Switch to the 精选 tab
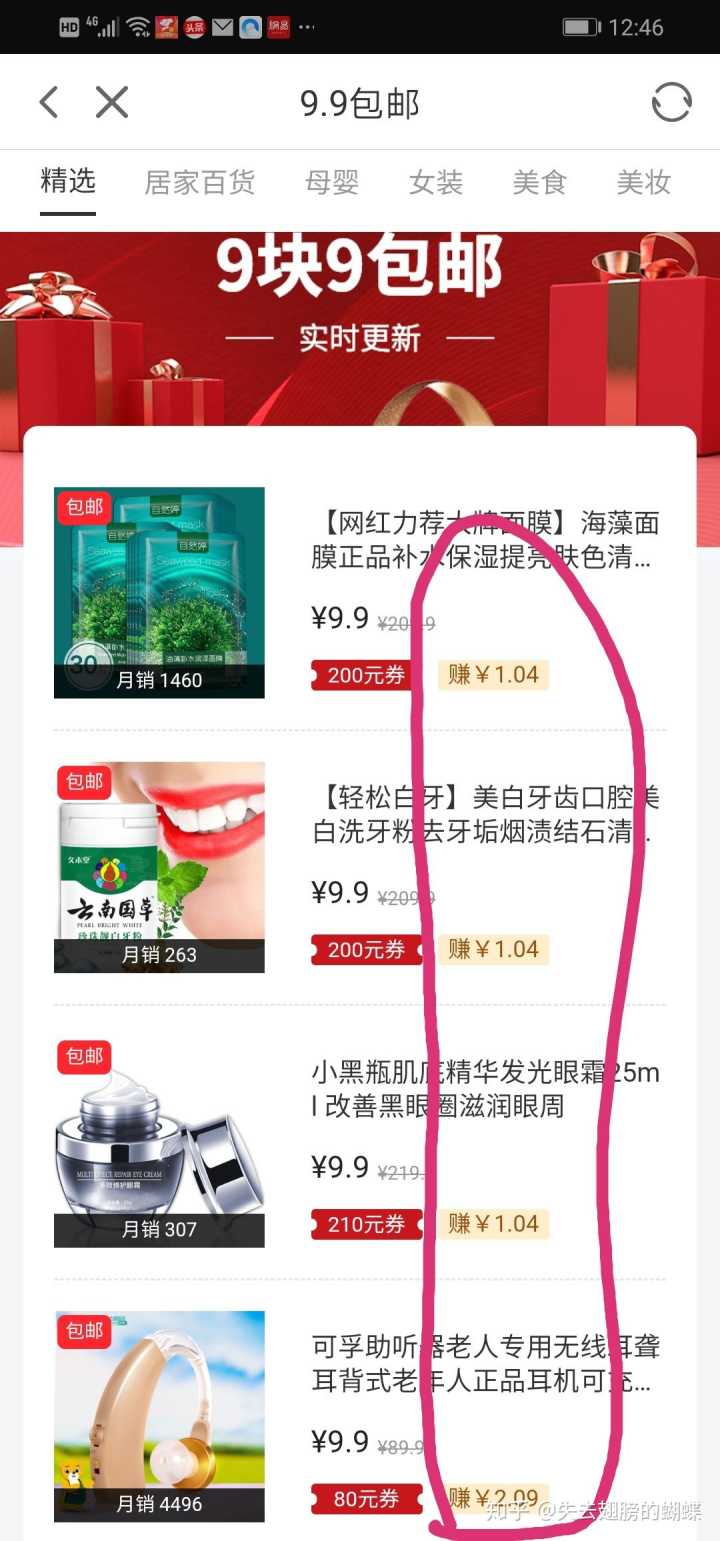The image size is (720, 1541). tap(68, 182)
